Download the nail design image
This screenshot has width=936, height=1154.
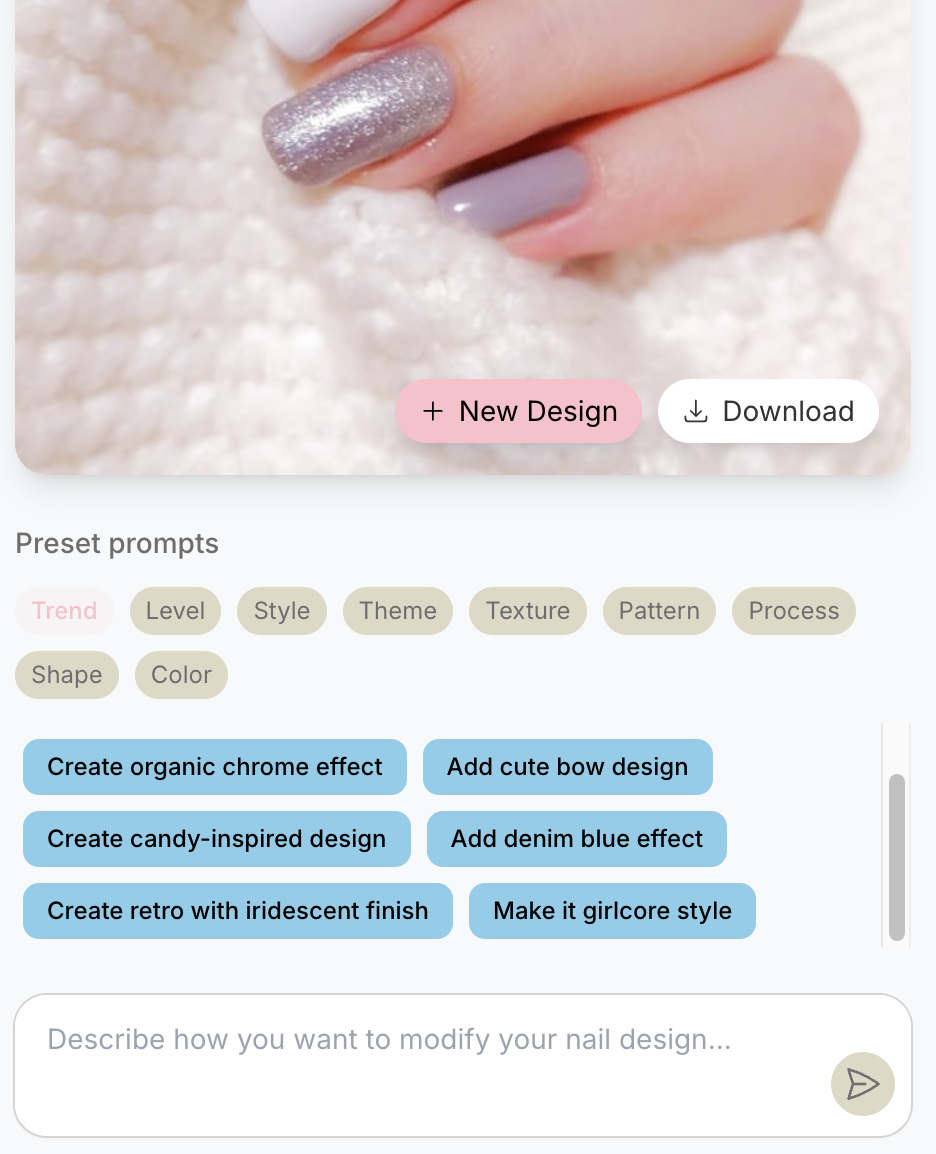(x=768, y=411)
